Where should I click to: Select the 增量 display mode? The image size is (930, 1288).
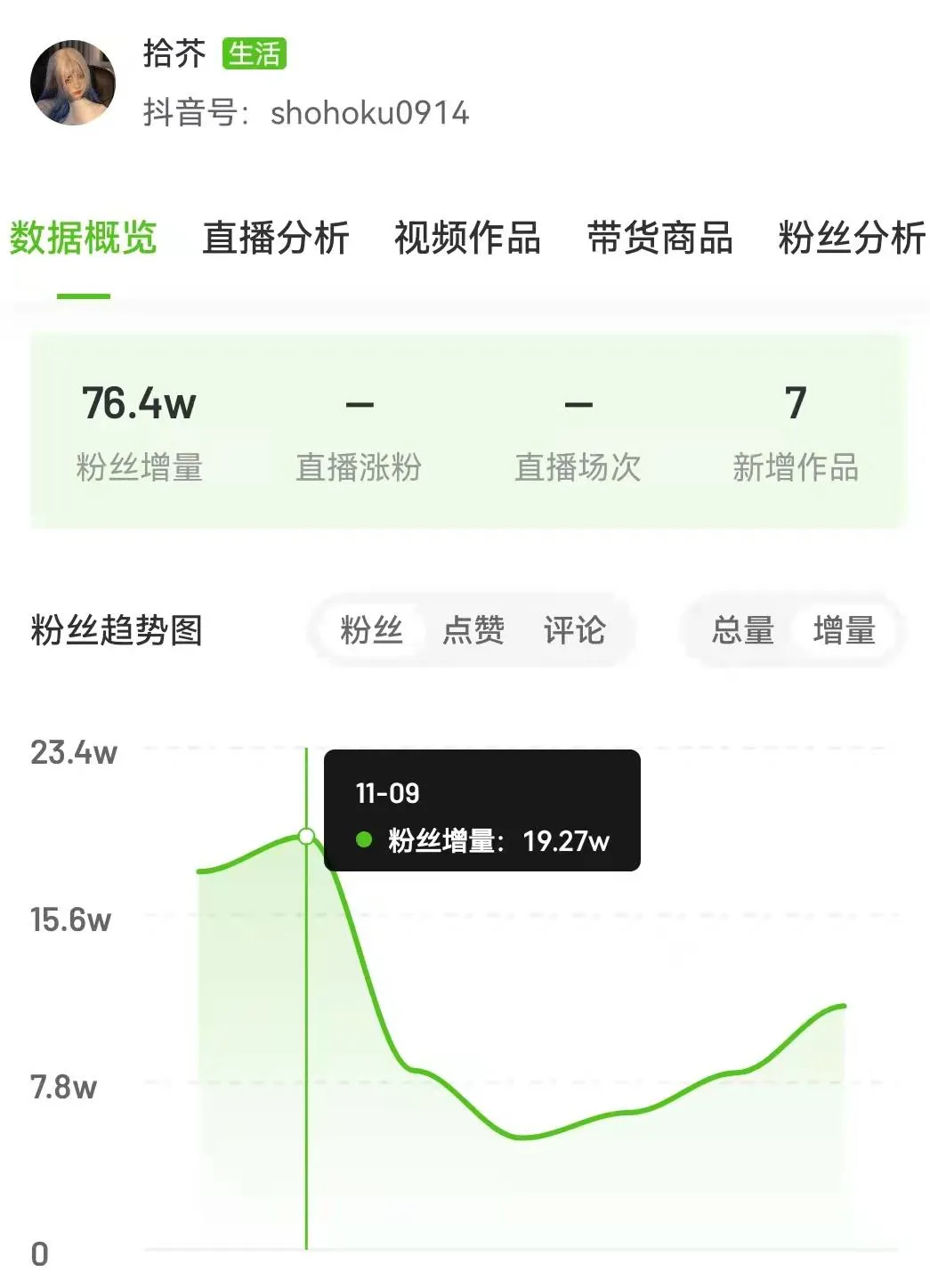click(844, 630)
